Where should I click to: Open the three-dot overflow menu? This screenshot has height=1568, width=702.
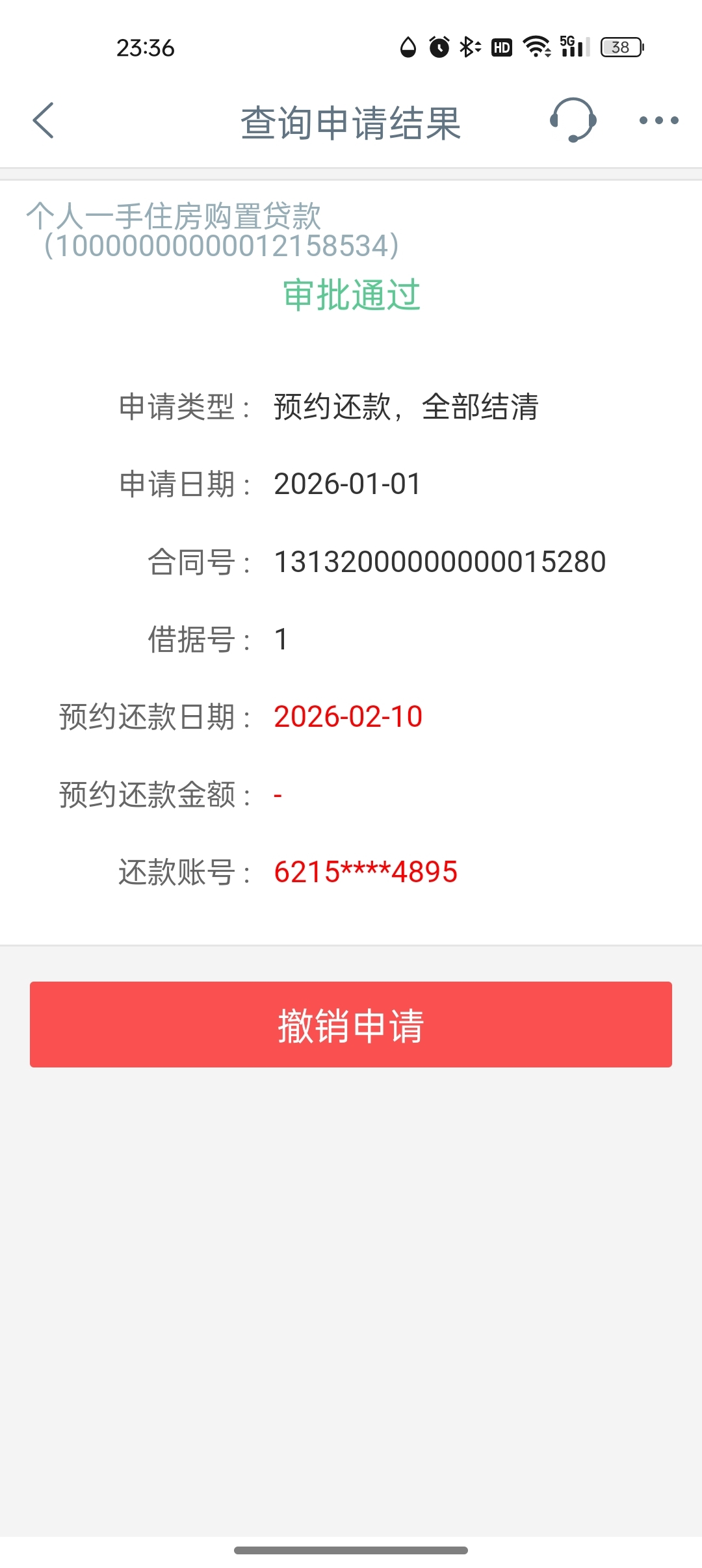click(658, 120)
